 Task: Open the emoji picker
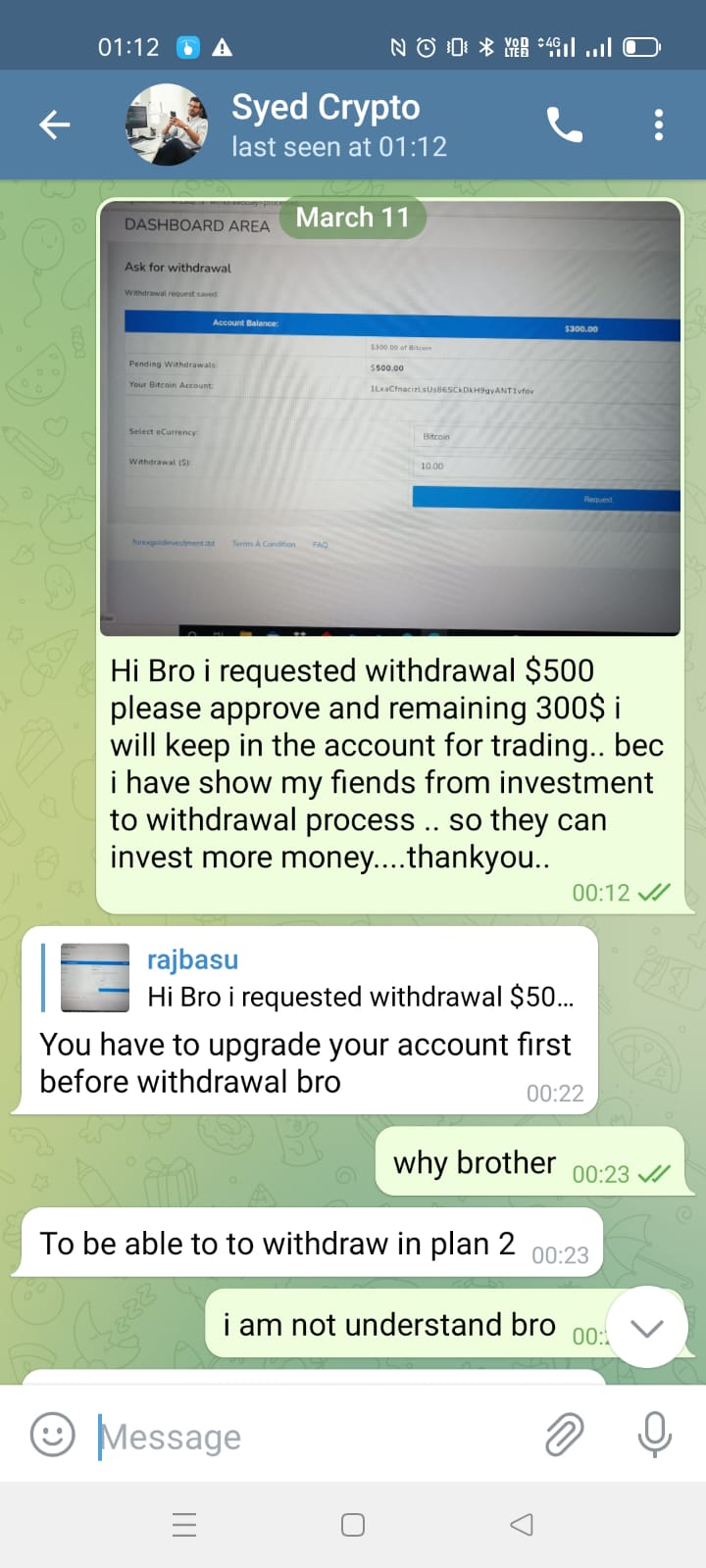click(x=53, y=1435)
